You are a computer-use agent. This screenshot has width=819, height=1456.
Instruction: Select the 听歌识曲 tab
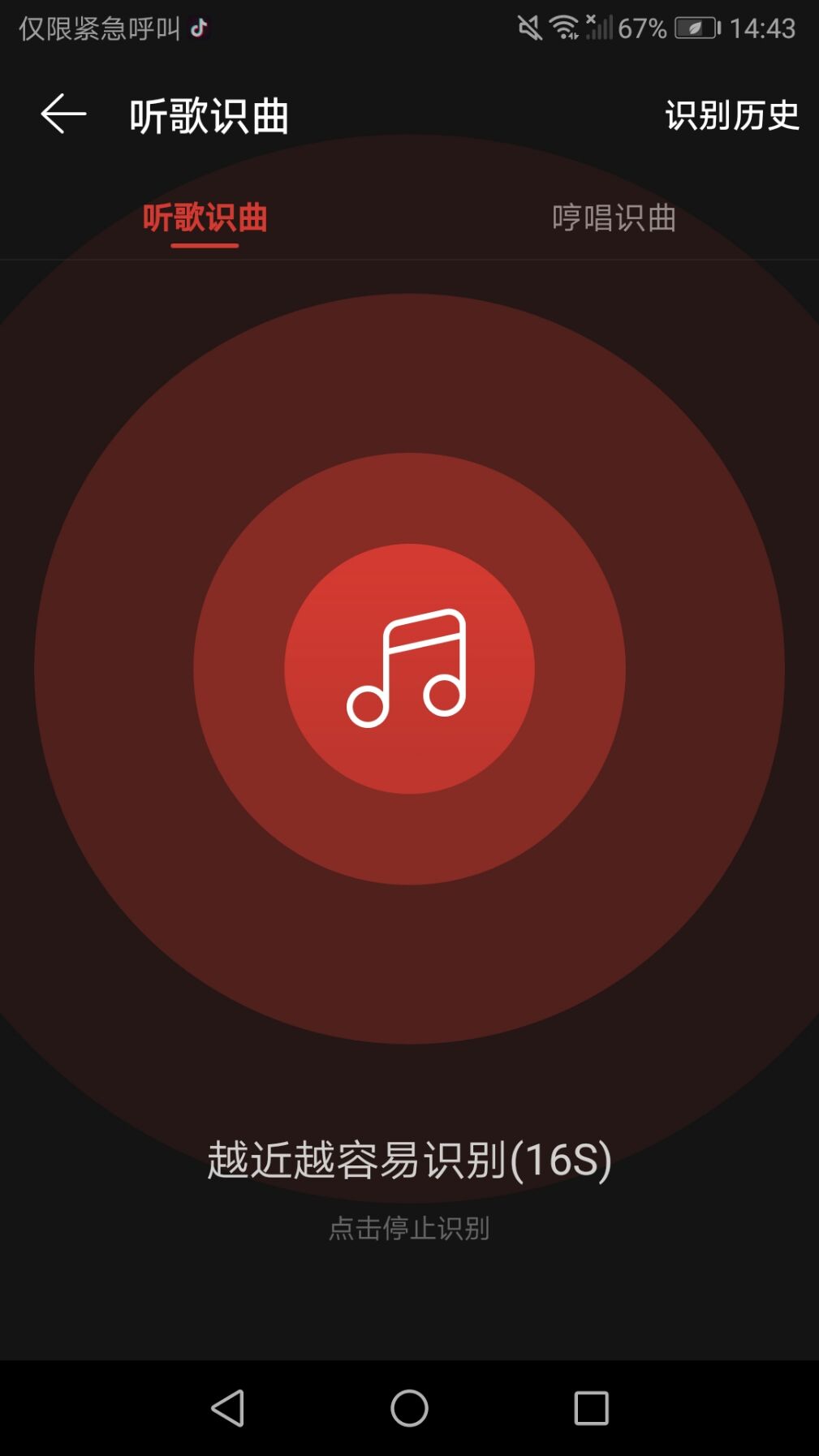pos(205,218)
